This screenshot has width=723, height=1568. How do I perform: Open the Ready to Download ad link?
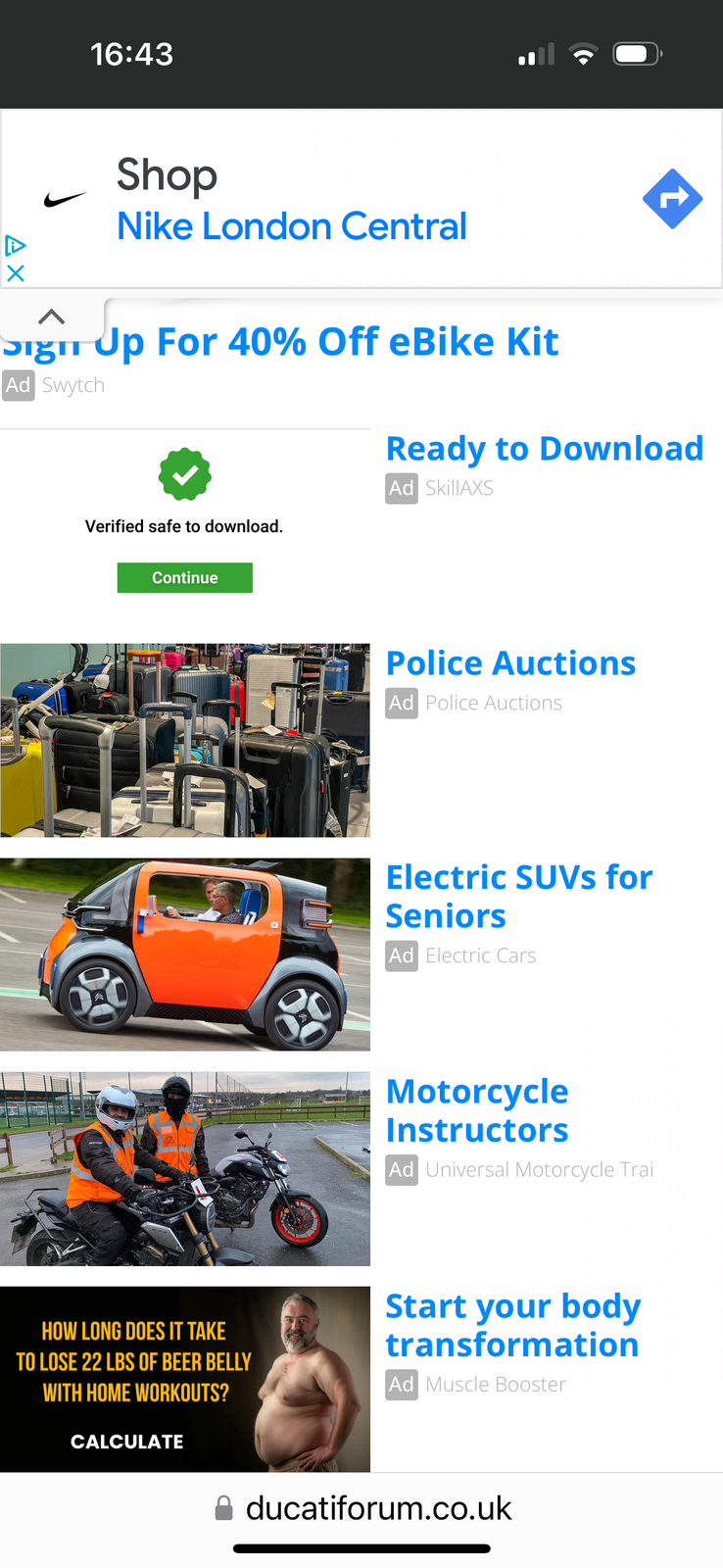(x=544, y=449)
